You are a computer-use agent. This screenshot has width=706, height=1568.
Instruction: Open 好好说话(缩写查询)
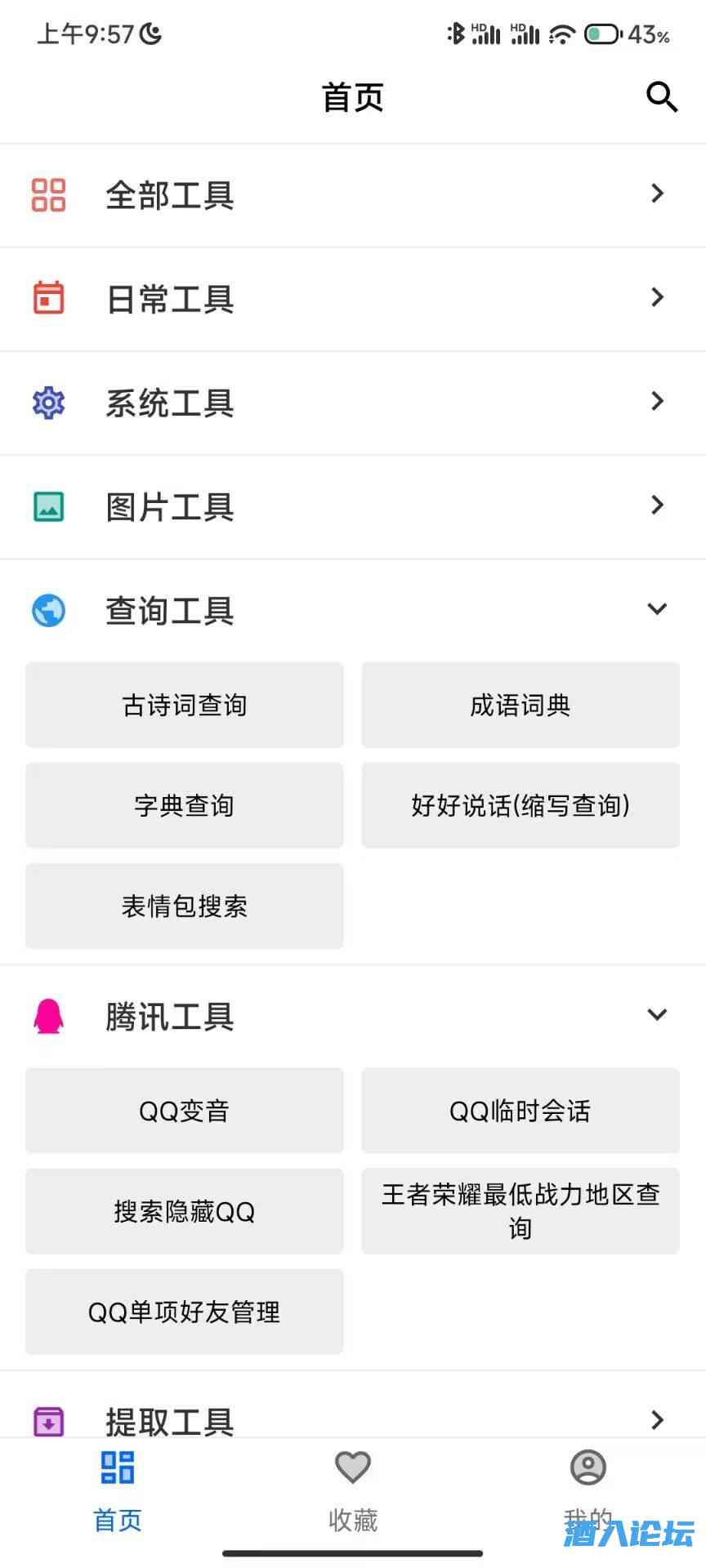pyautogui.click(x=521, y=805)
